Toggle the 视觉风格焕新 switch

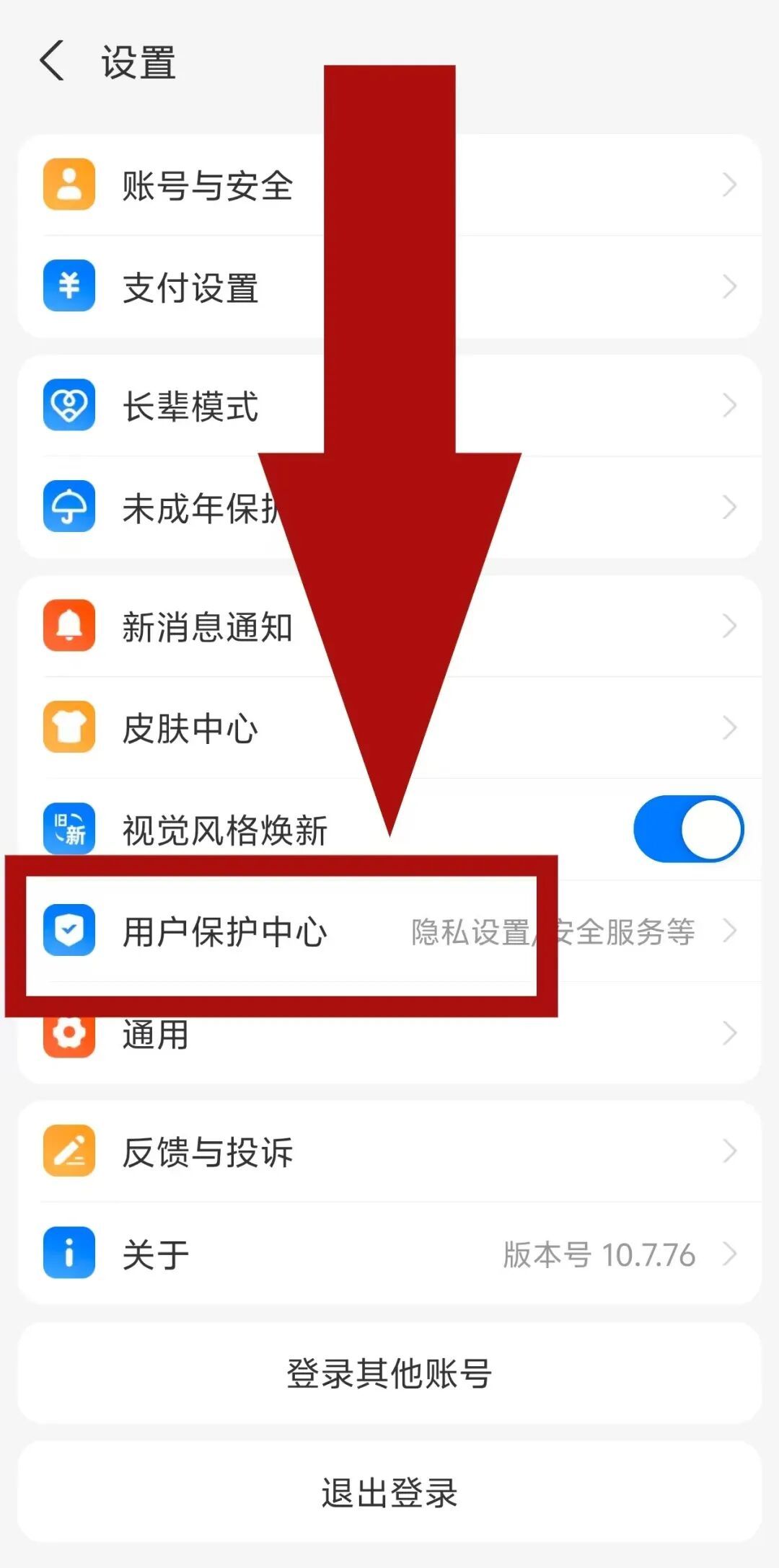tap(687, 829)
